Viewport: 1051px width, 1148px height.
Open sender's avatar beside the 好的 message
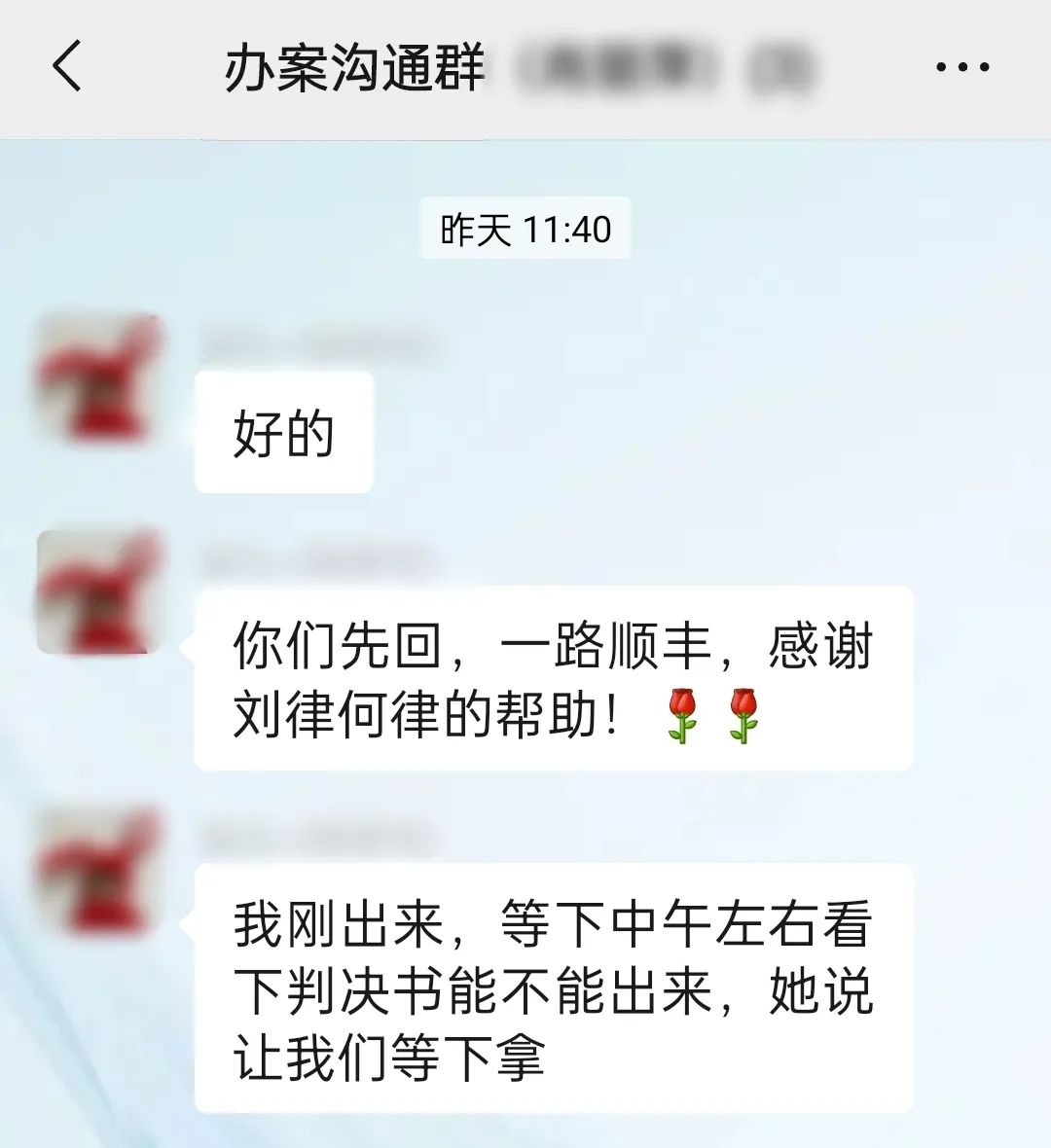click(98, 377)
